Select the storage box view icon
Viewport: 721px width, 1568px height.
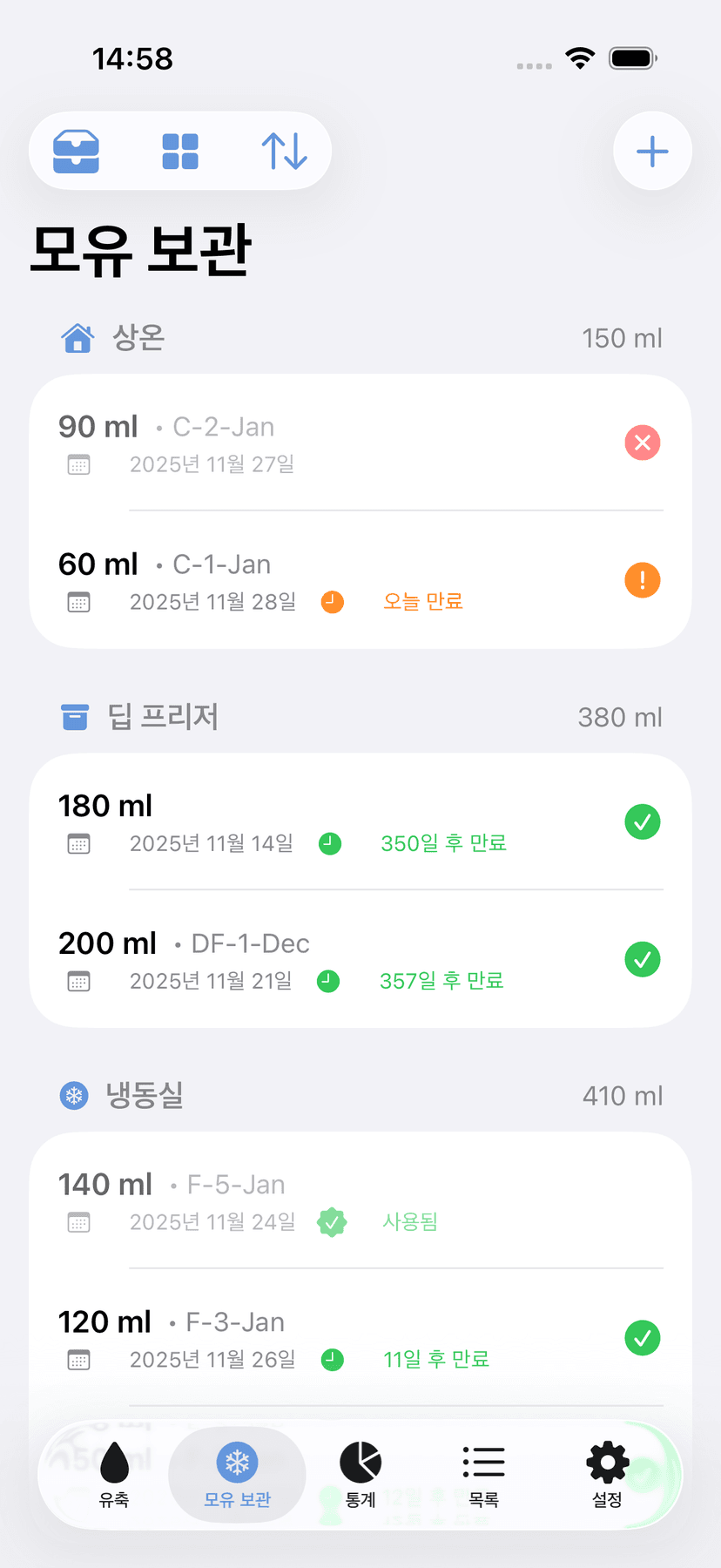[x=77, y=150]
